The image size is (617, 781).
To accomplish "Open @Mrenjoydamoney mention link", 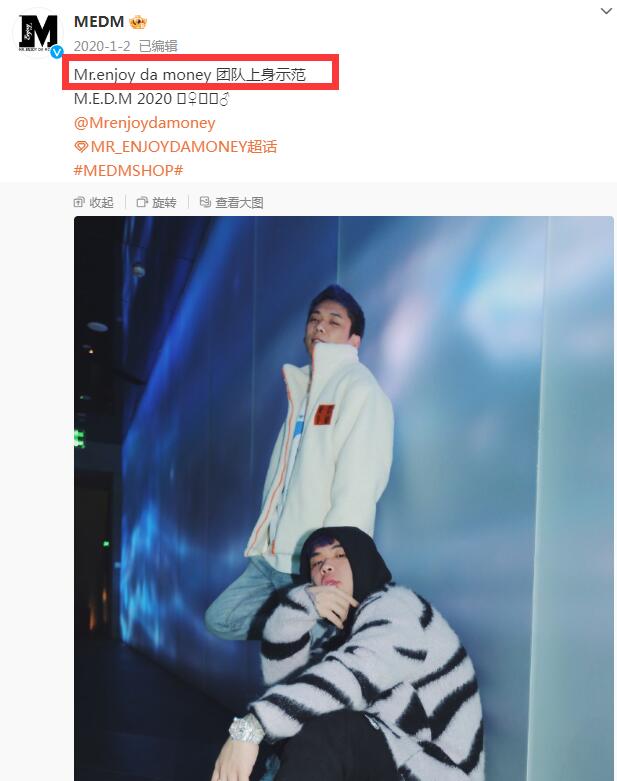I will click(x=145, y=123).
